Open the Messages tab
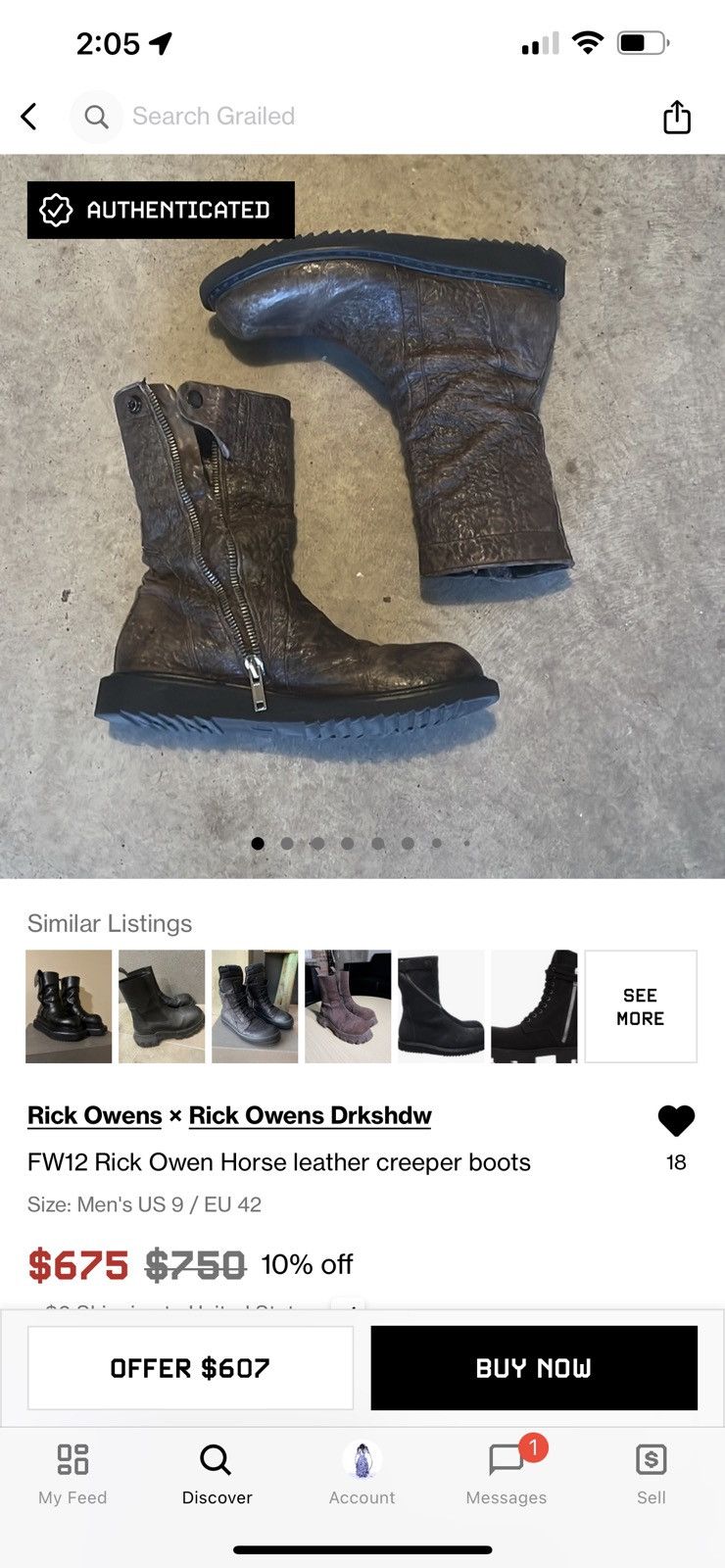 click(x=507, y=1473)
